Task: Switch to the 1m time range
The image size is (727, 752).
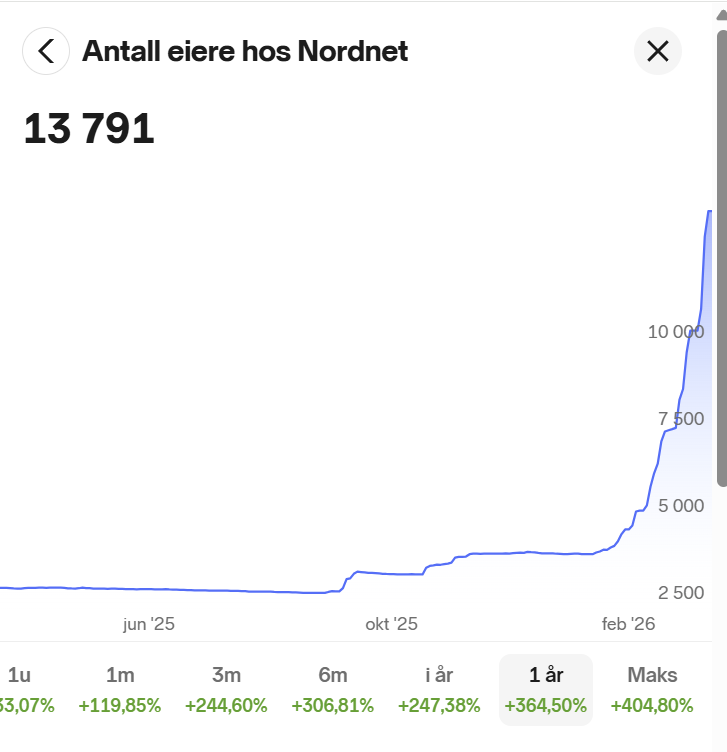Action: (x=119, y=689)
